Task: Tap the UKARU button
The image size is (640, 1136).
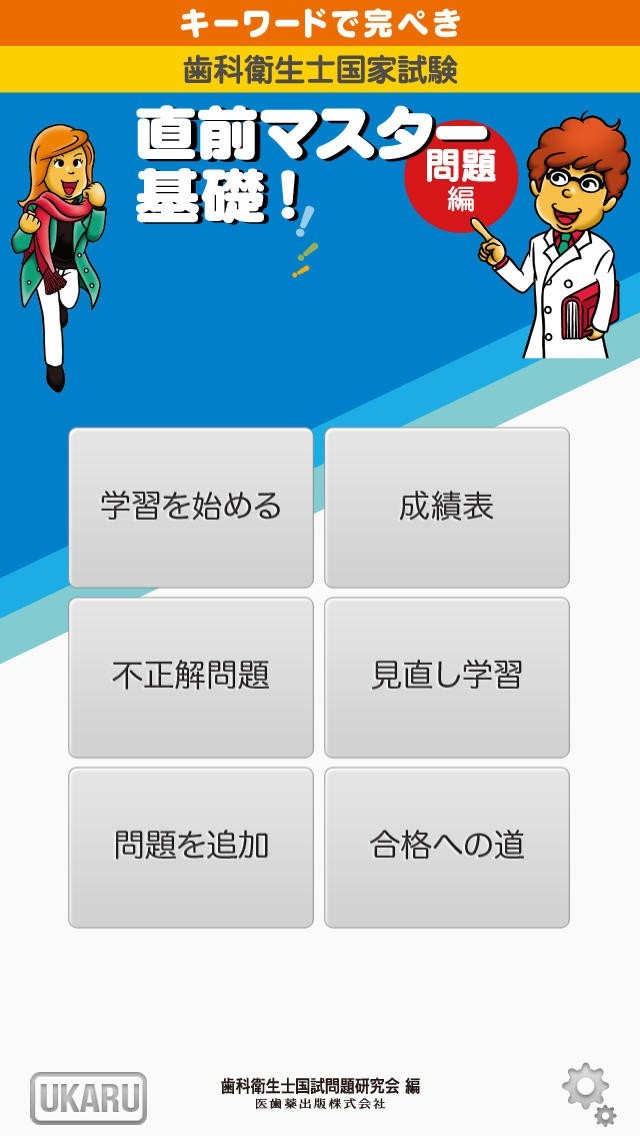Action: 88,1097
